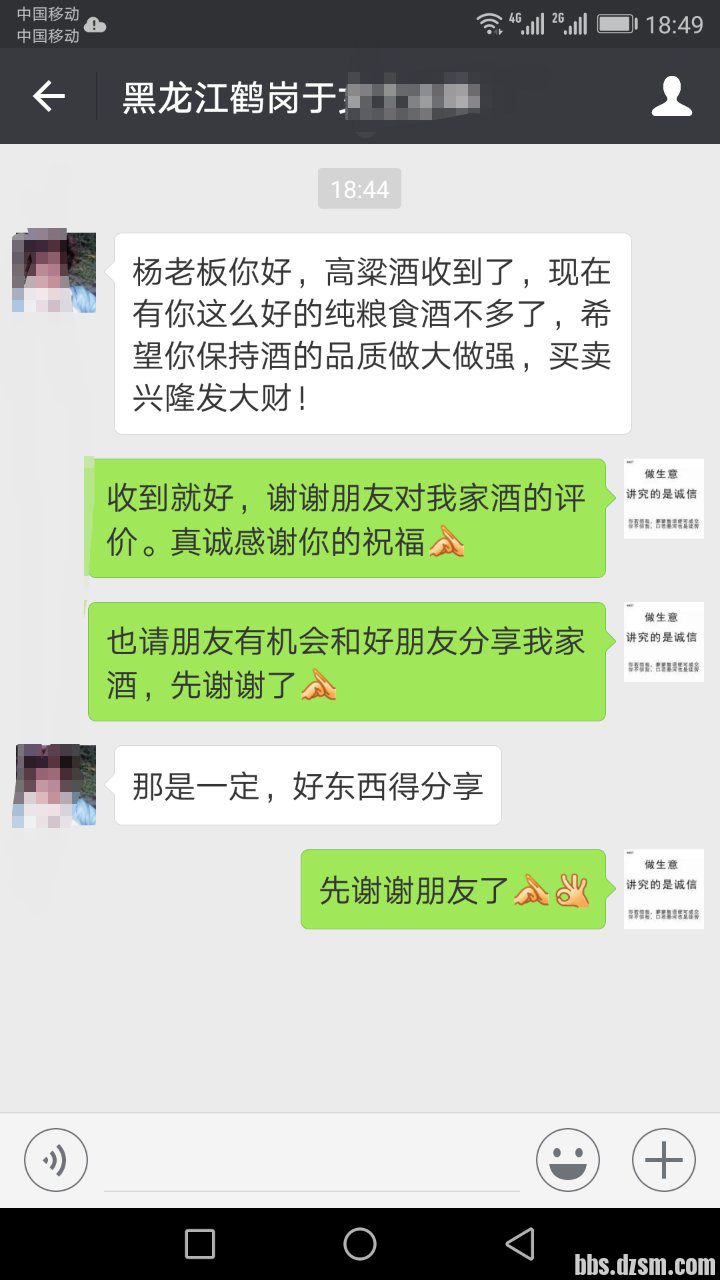
Task: Tap the message text field
Action: click(x=312, y=1162)
